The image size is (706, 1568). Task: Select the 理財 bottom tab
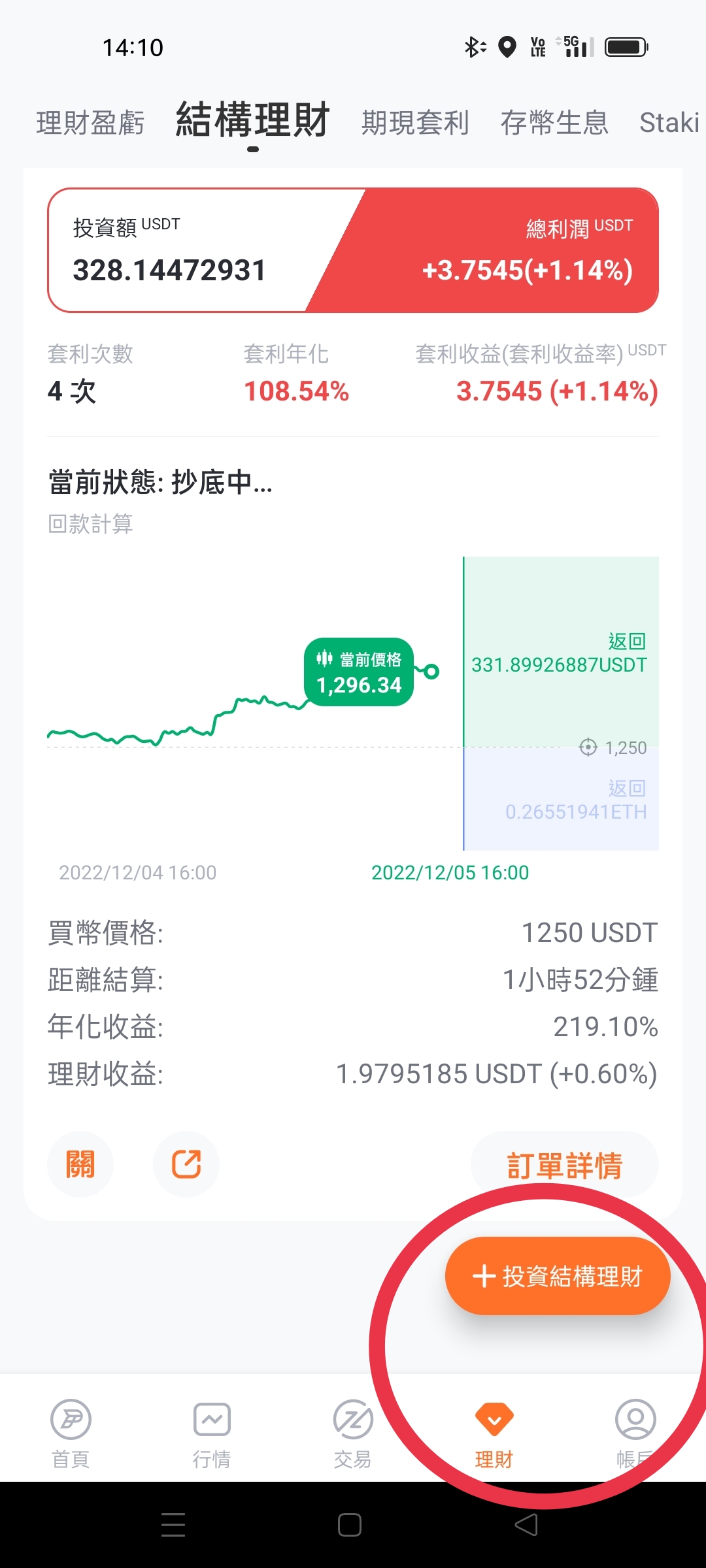click(x=494, y=1434)
